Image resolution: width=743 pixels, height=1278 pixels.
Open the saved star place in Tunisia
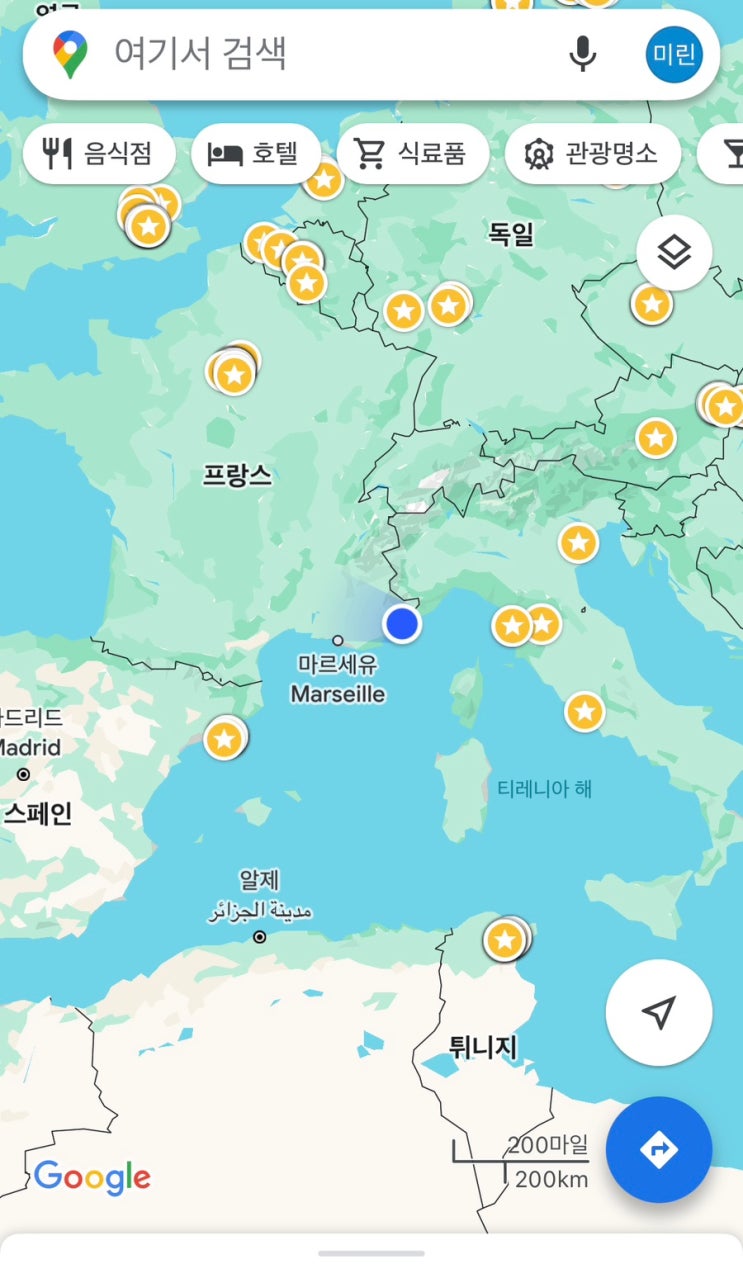click(505, 940)
